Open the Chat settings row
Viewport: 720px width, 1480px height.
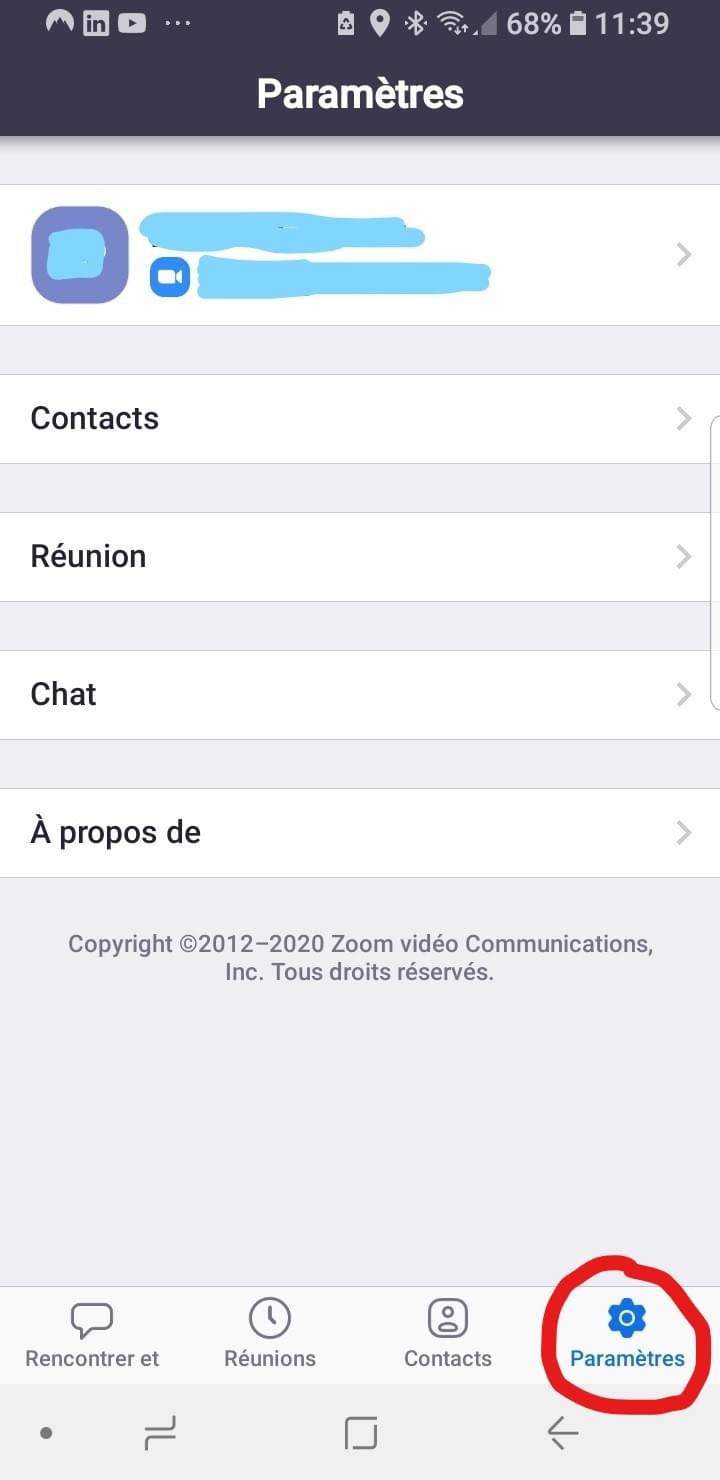pos(360,694)
